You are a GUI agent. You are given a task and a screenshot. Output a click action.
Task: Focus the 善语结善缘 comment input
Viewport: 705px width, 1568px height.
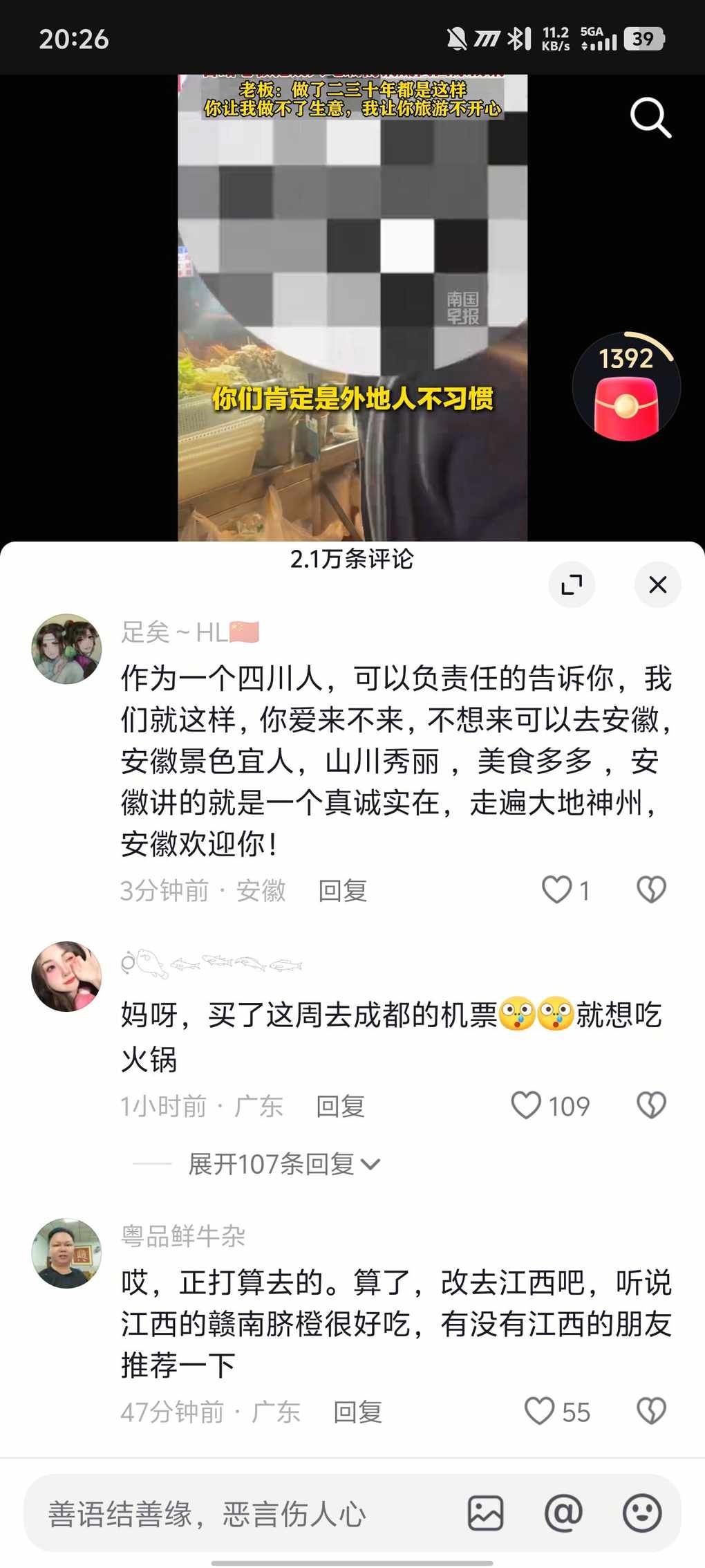(x=242, y=1514)
